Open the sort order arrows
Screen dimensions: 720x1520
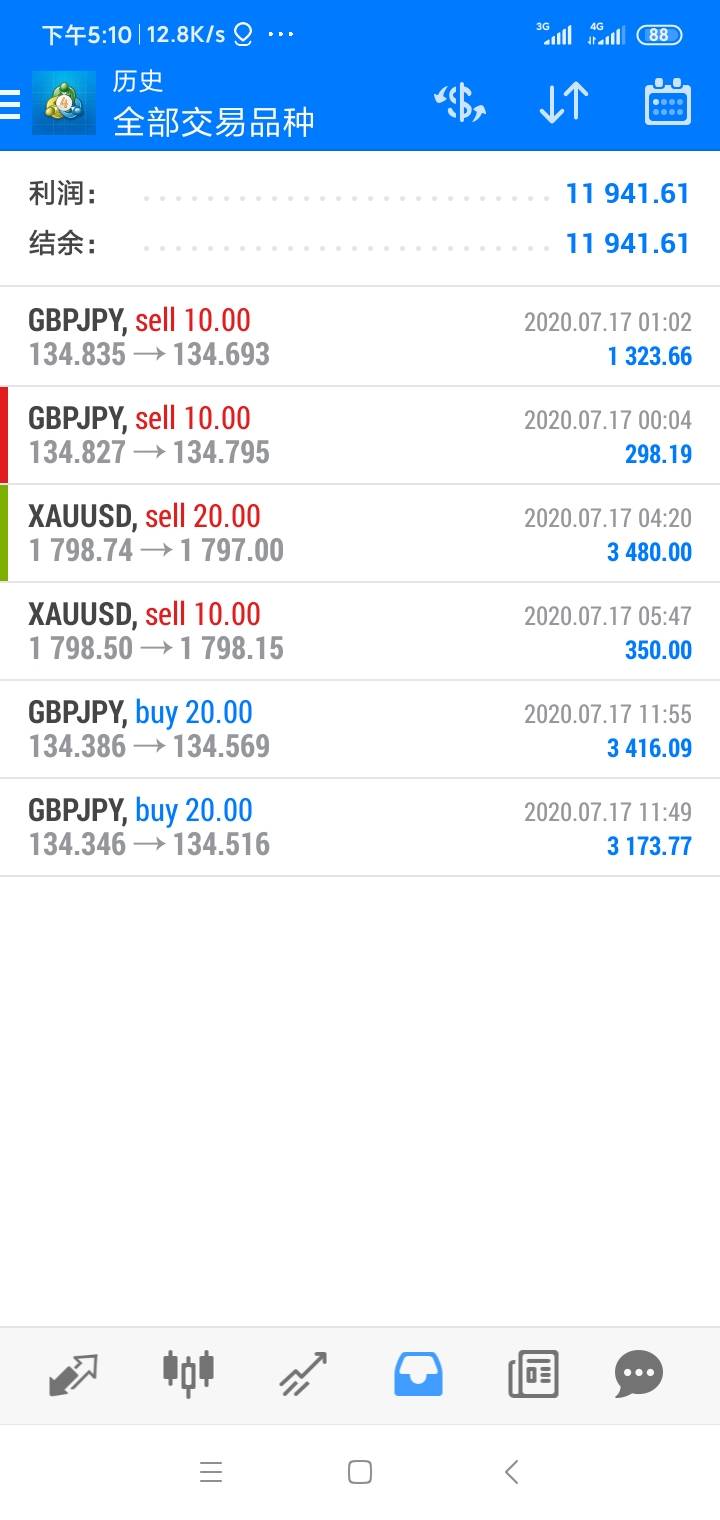(x=564, y=103)
